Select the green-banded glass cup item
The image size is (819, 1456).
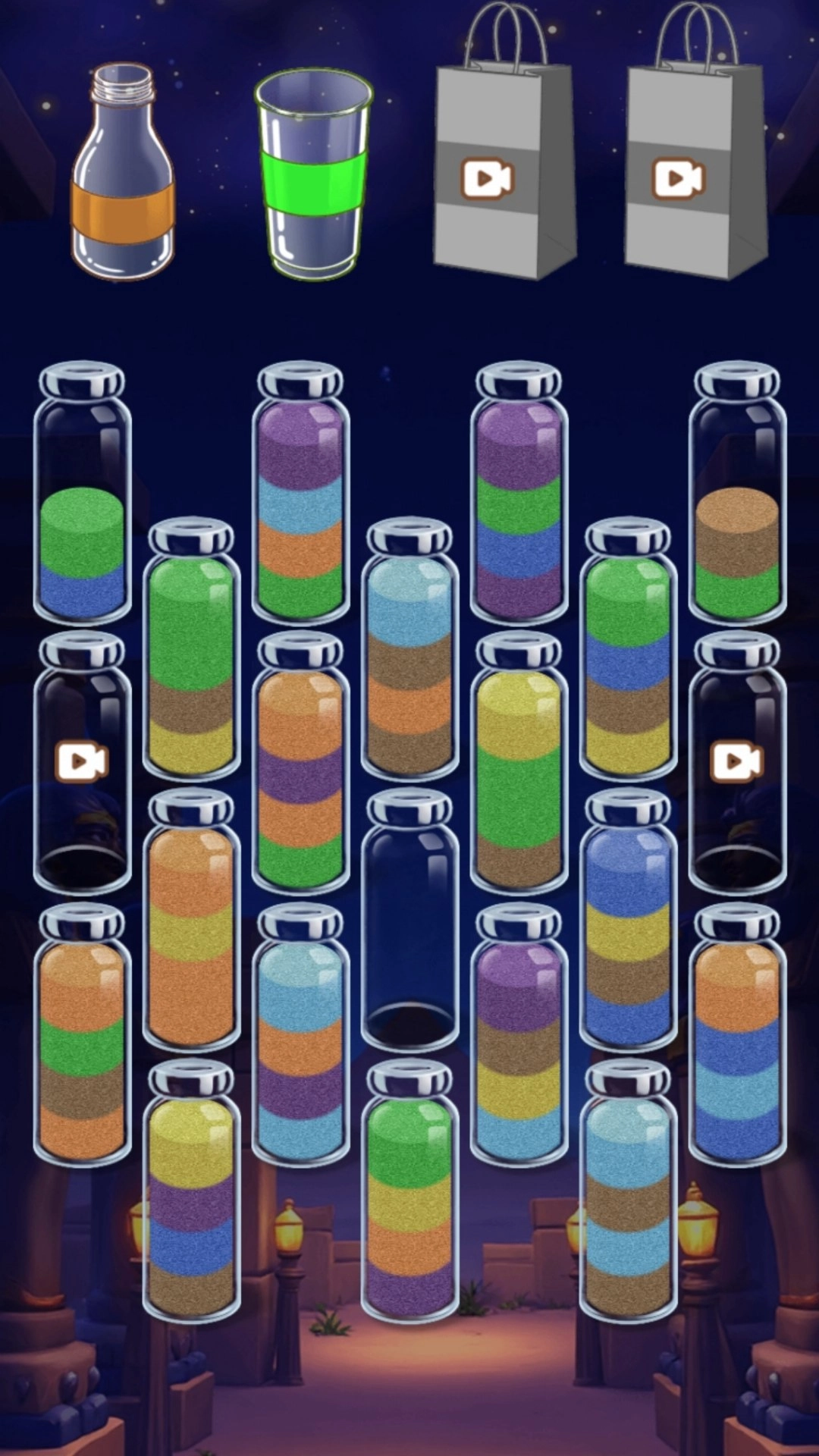(x=314, y=174)
